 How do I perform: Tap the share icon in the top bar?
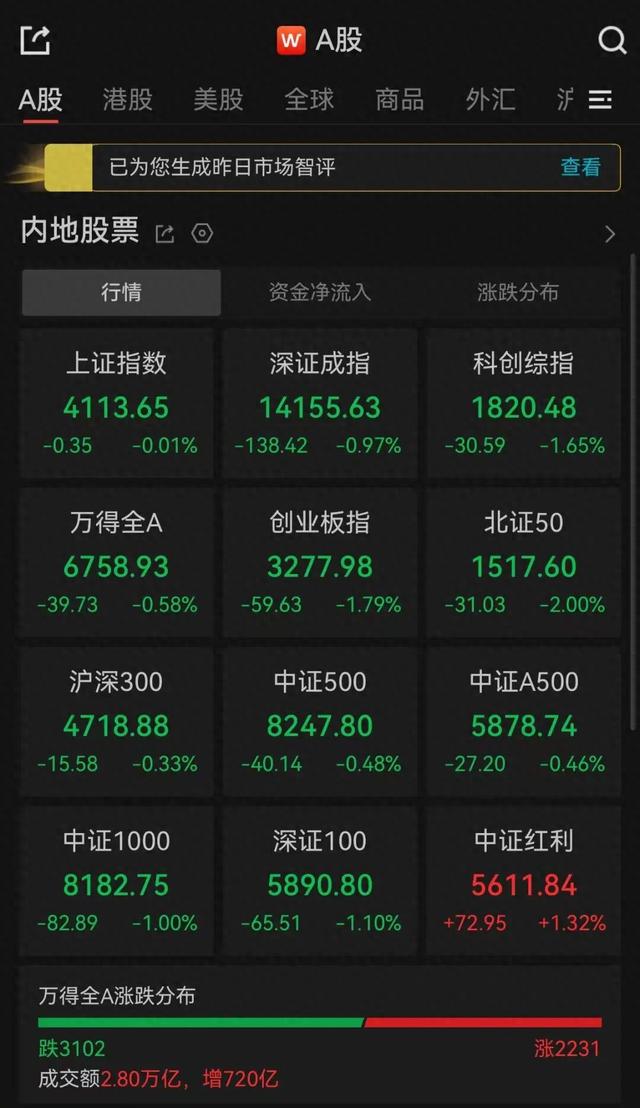coord(35,40)
